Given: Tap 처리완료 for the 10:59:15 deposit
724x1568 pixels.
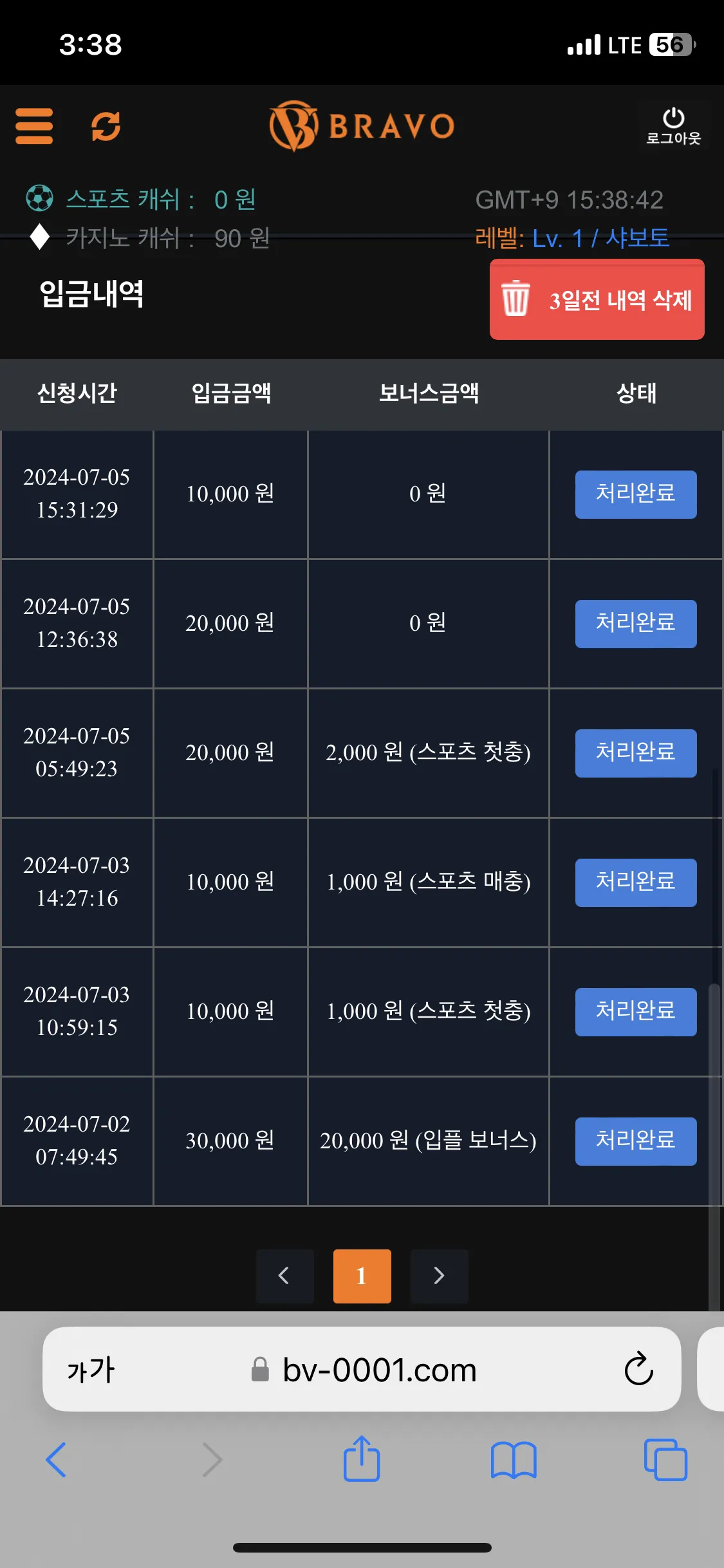Looking at the screenshot, I should click(636, 1012).
